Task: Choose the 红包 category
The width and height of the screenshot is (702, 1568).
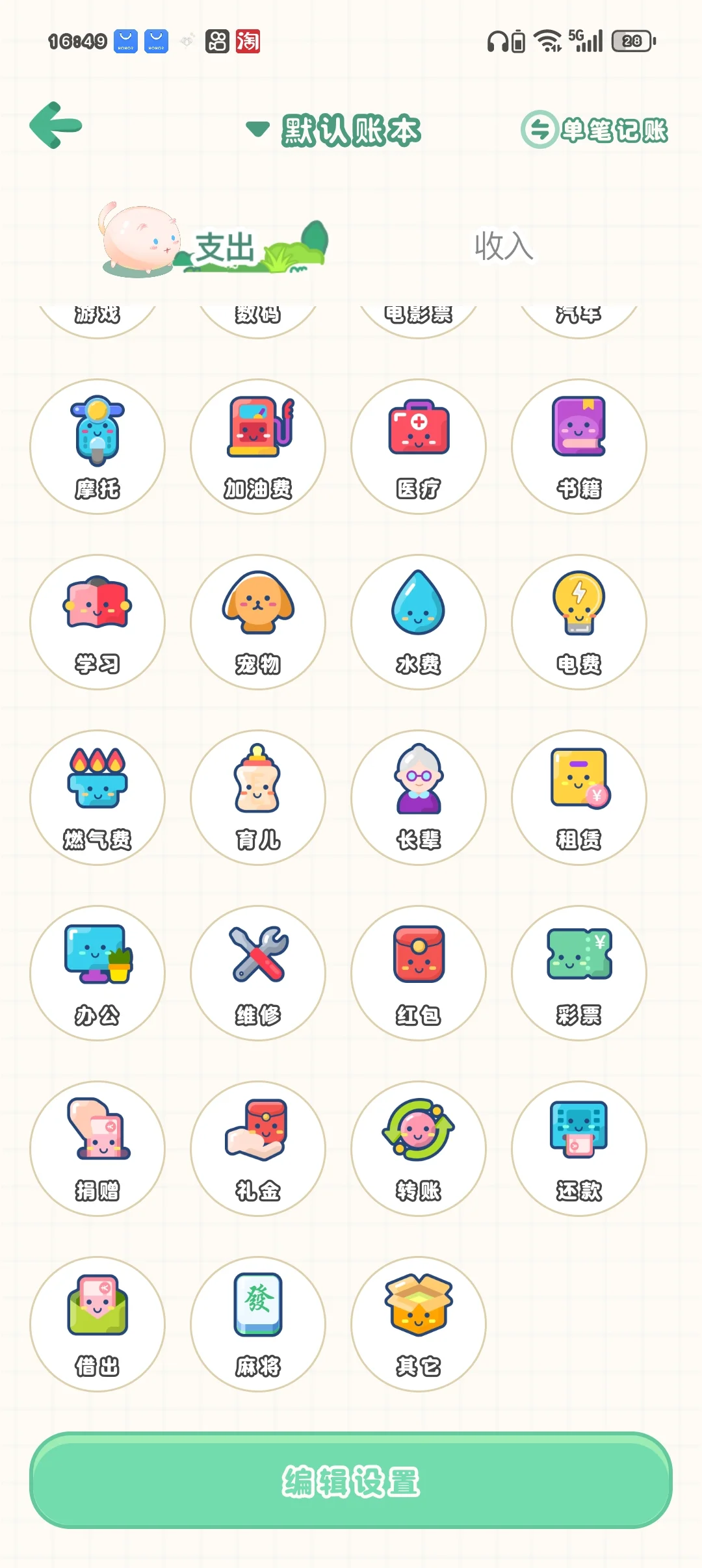Action: (419, 973)
